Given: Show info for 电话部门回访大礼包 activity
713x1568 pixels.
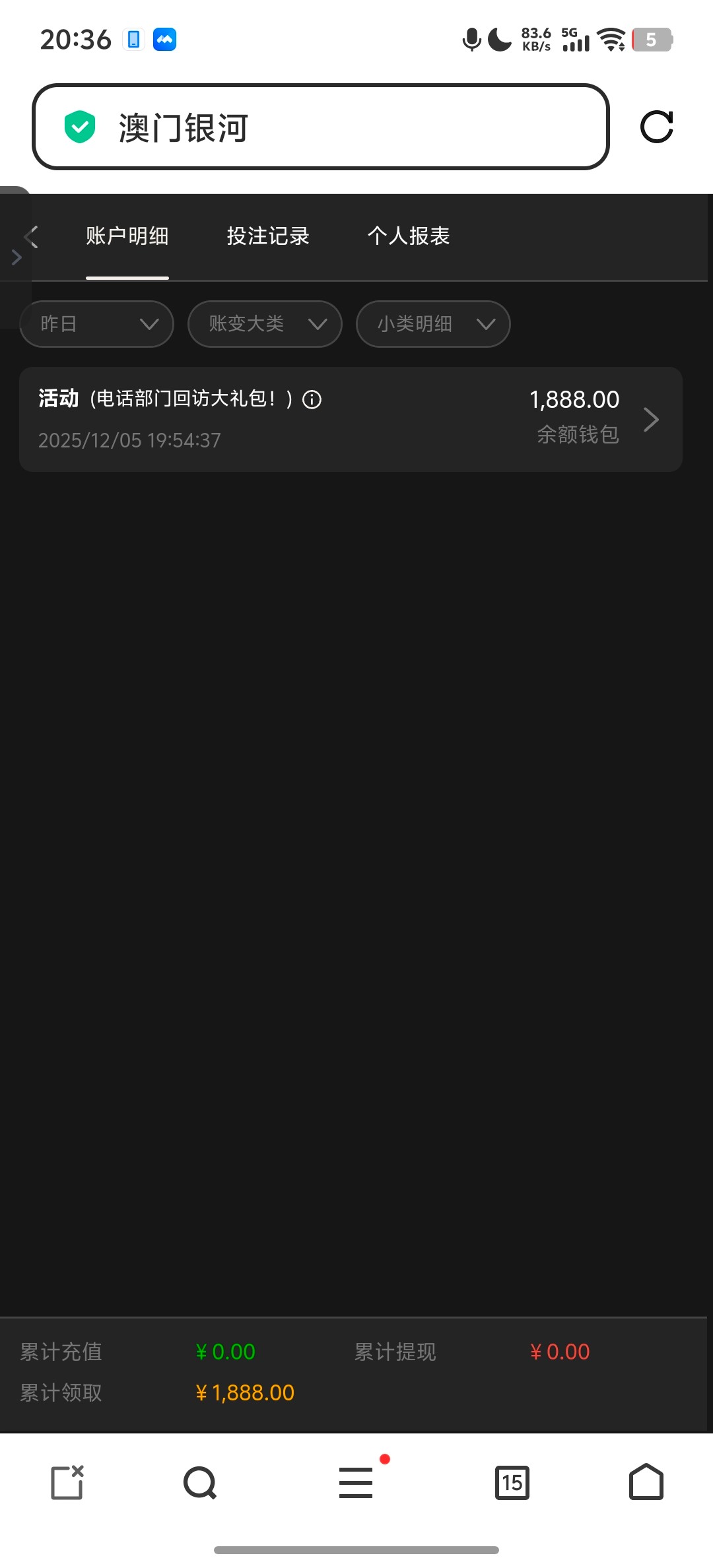Looking at the screenshot, I should coord(312,399).
